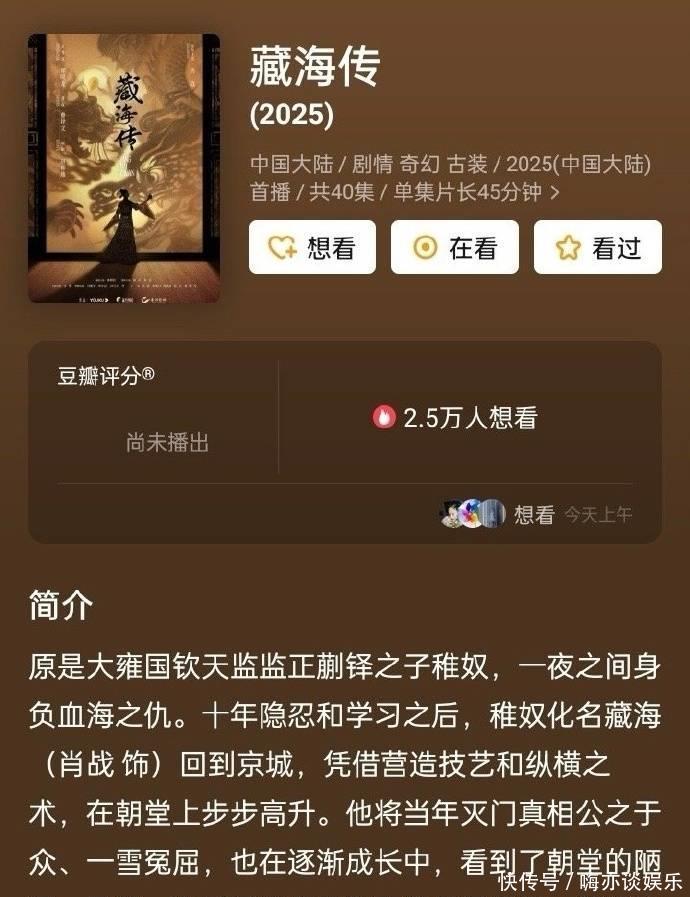Tap the 在看 button
The height and width of the screenshot is (897, 690).
[454, 248]
